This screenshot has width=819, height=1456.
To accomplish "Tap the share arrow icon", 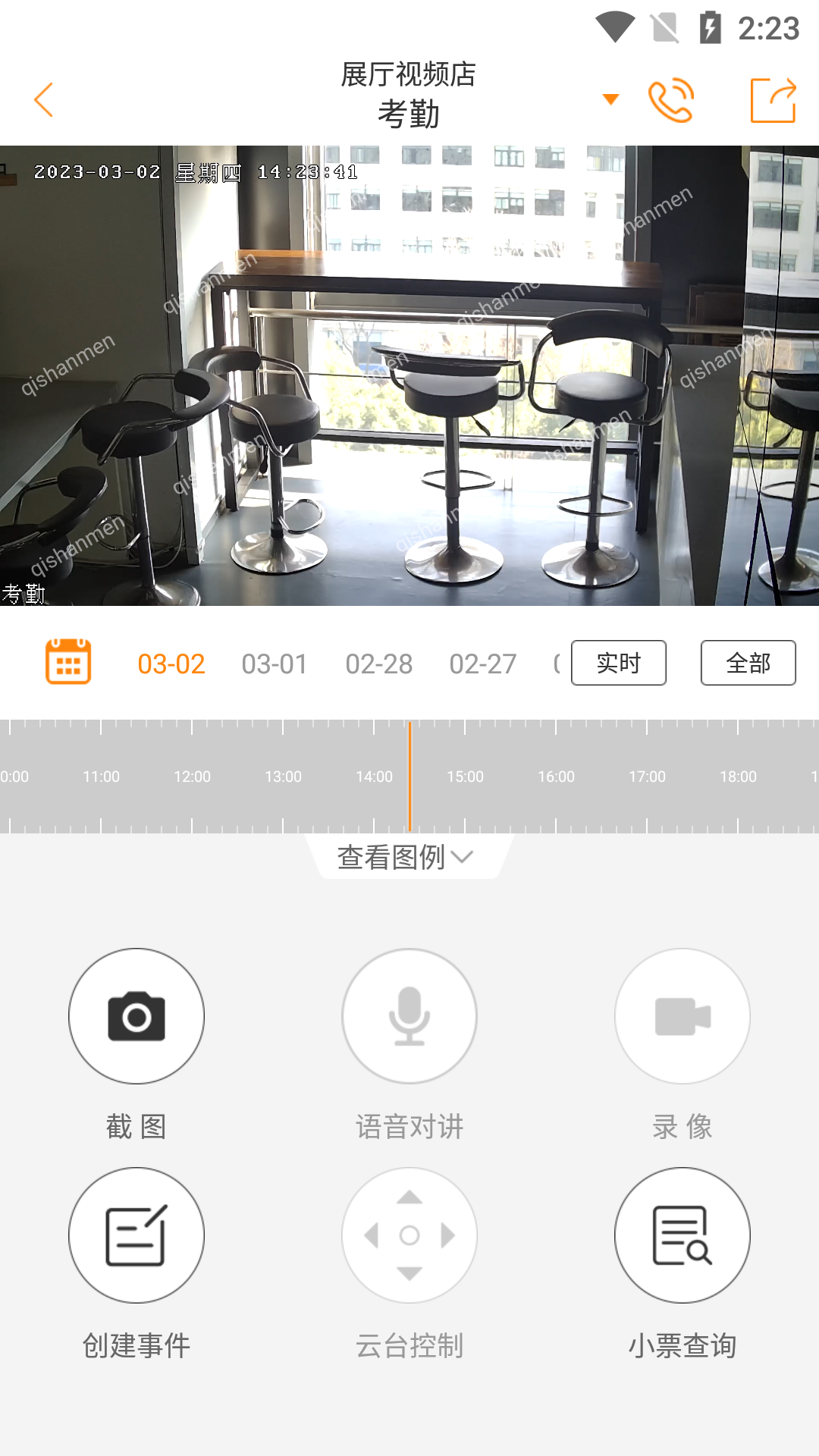I will 771,99.
